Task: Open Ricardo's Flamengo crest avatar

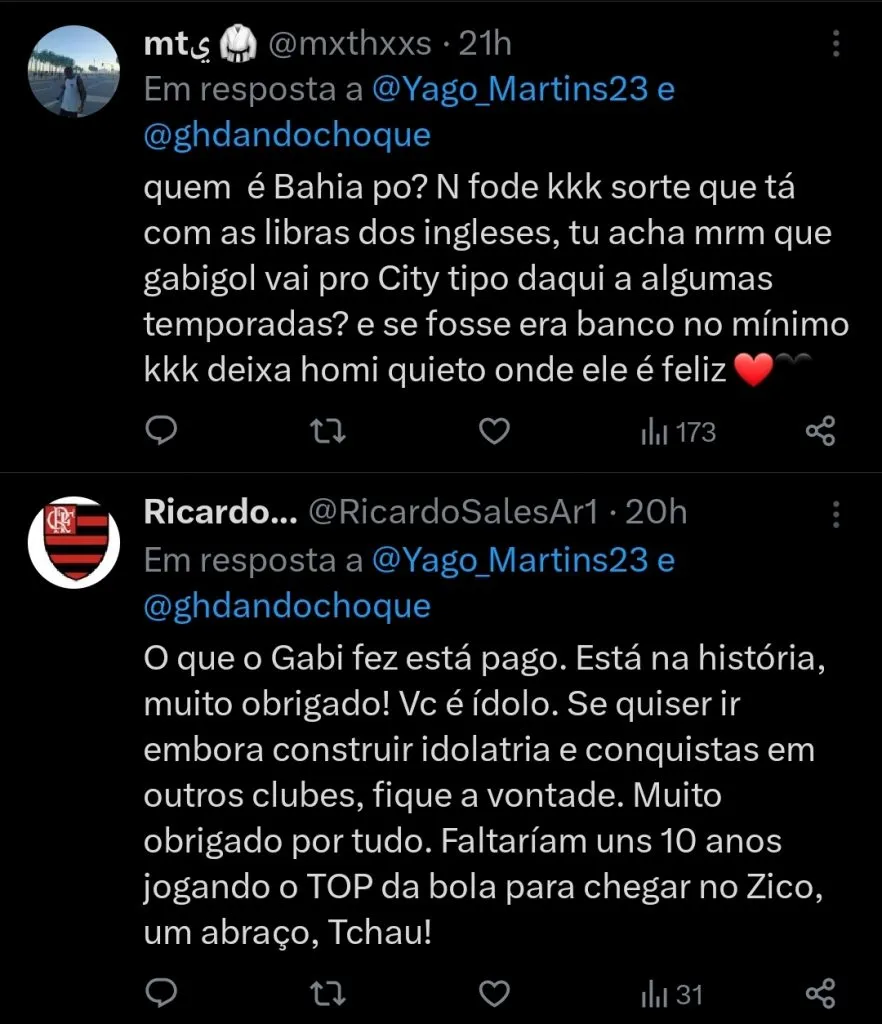Action: tap(74, 539)
